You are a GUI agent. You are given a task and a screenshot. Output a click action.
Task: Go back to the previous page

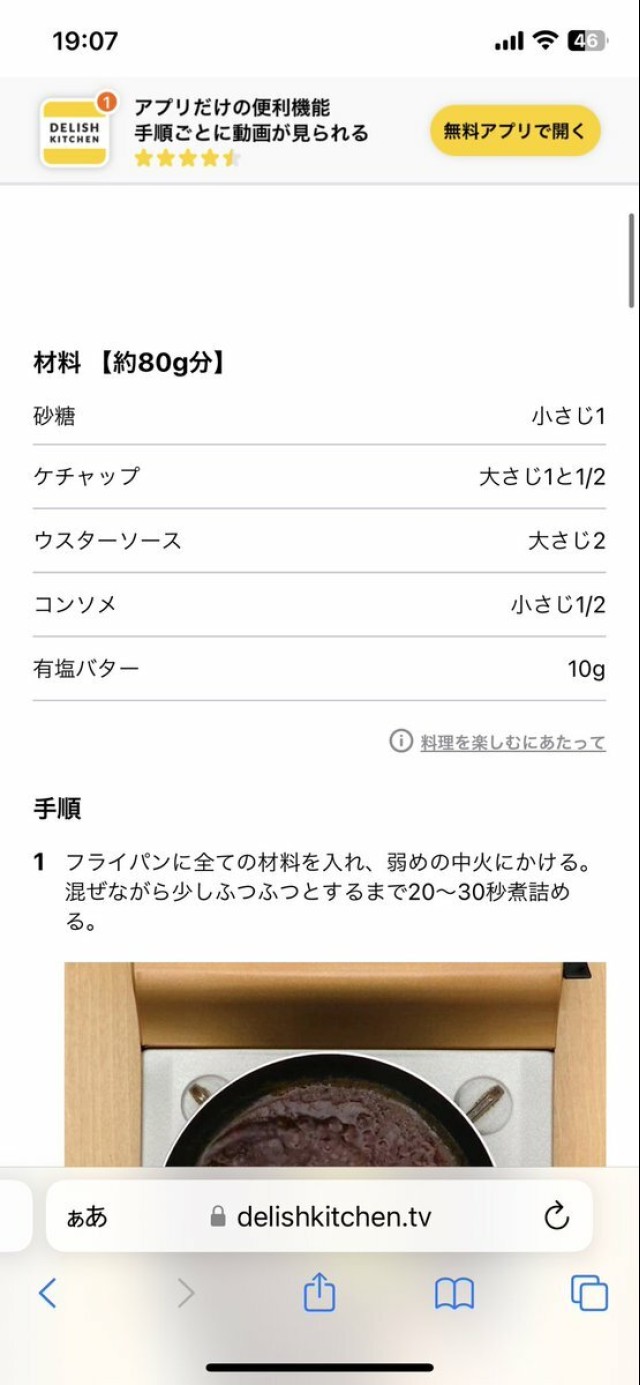(x=47, y=1294)
